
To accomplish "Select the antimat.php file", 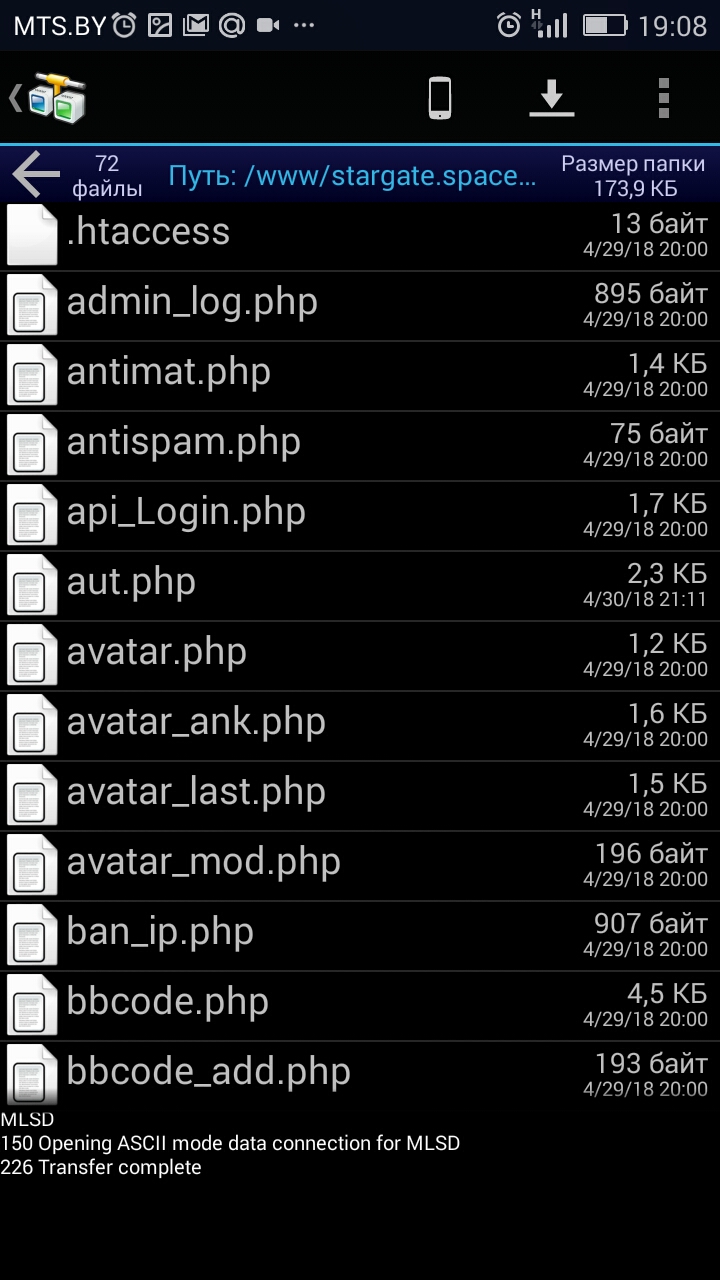I will pos(168,372).
